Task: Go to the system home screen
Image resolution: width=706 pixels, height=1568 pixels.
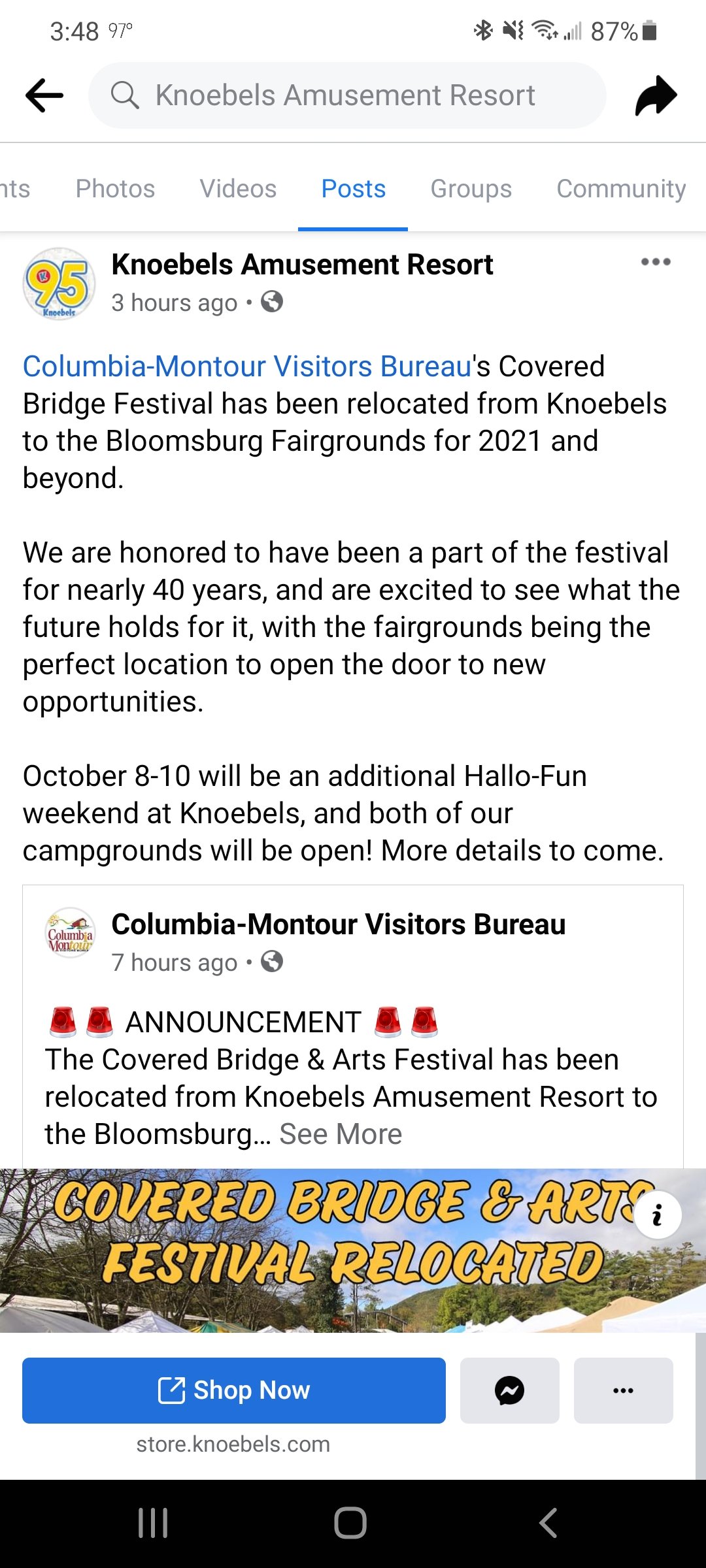Action: pos(350,1524)
